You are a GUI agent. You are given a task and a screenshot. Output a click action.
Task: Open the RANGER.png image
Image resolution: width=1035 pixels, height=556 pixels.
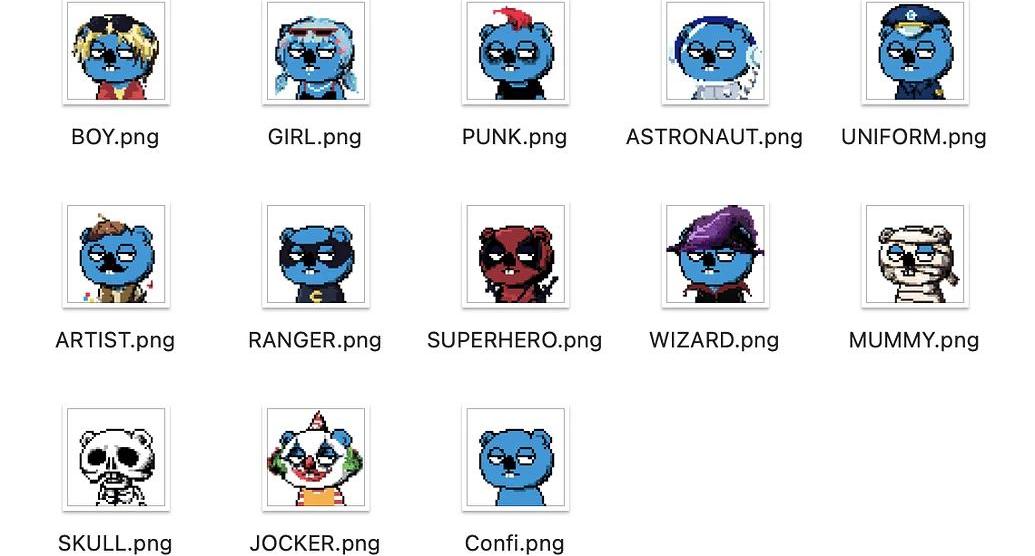pos(315,255)
